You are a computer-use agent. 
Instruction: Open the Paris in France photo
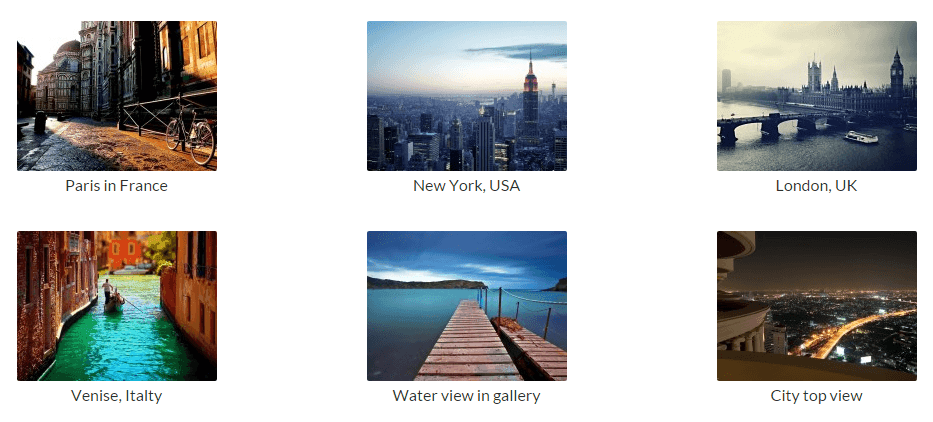pos(117,96)
